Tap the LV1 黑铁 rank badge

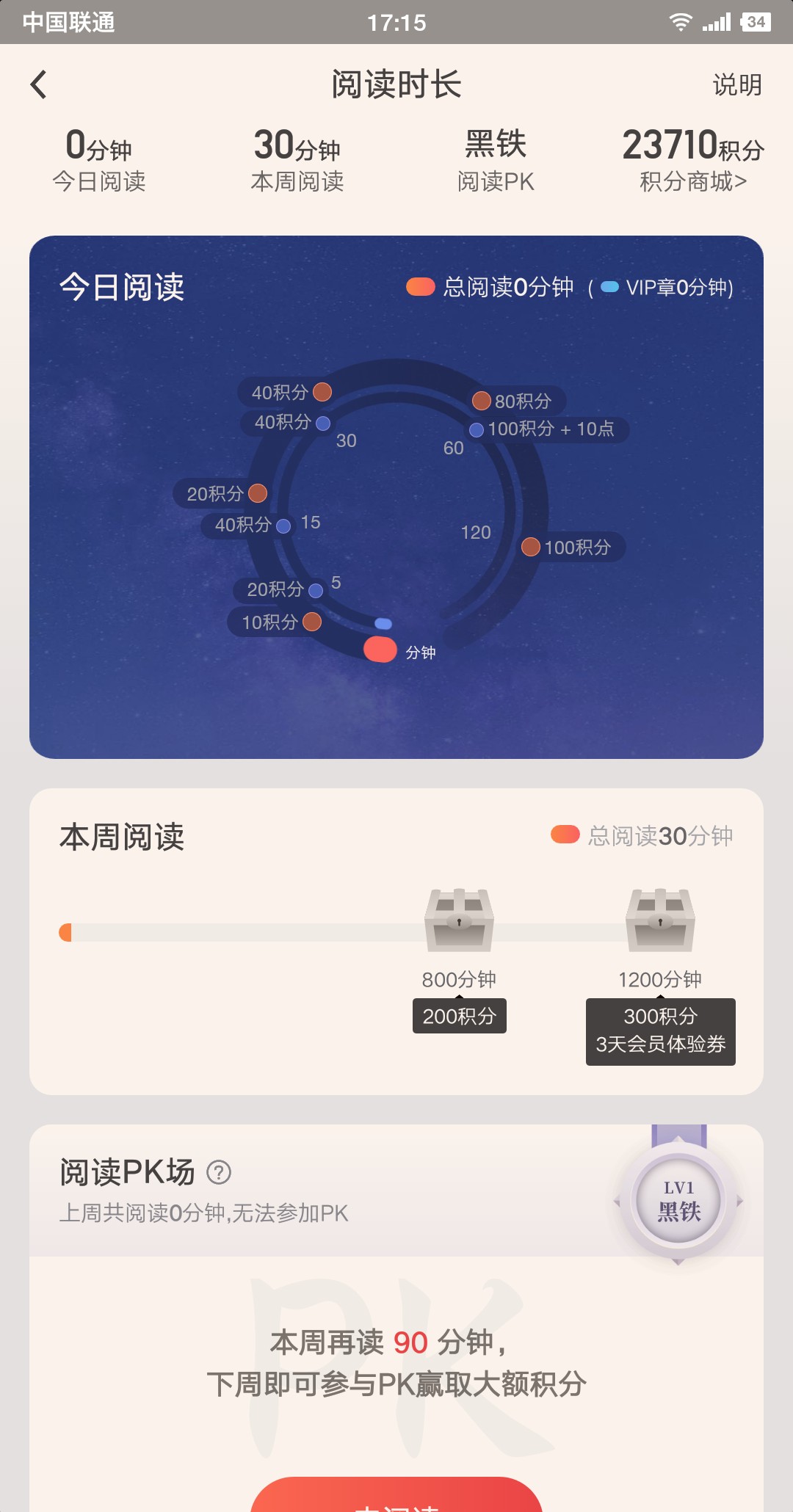[x=678, y=1201]
